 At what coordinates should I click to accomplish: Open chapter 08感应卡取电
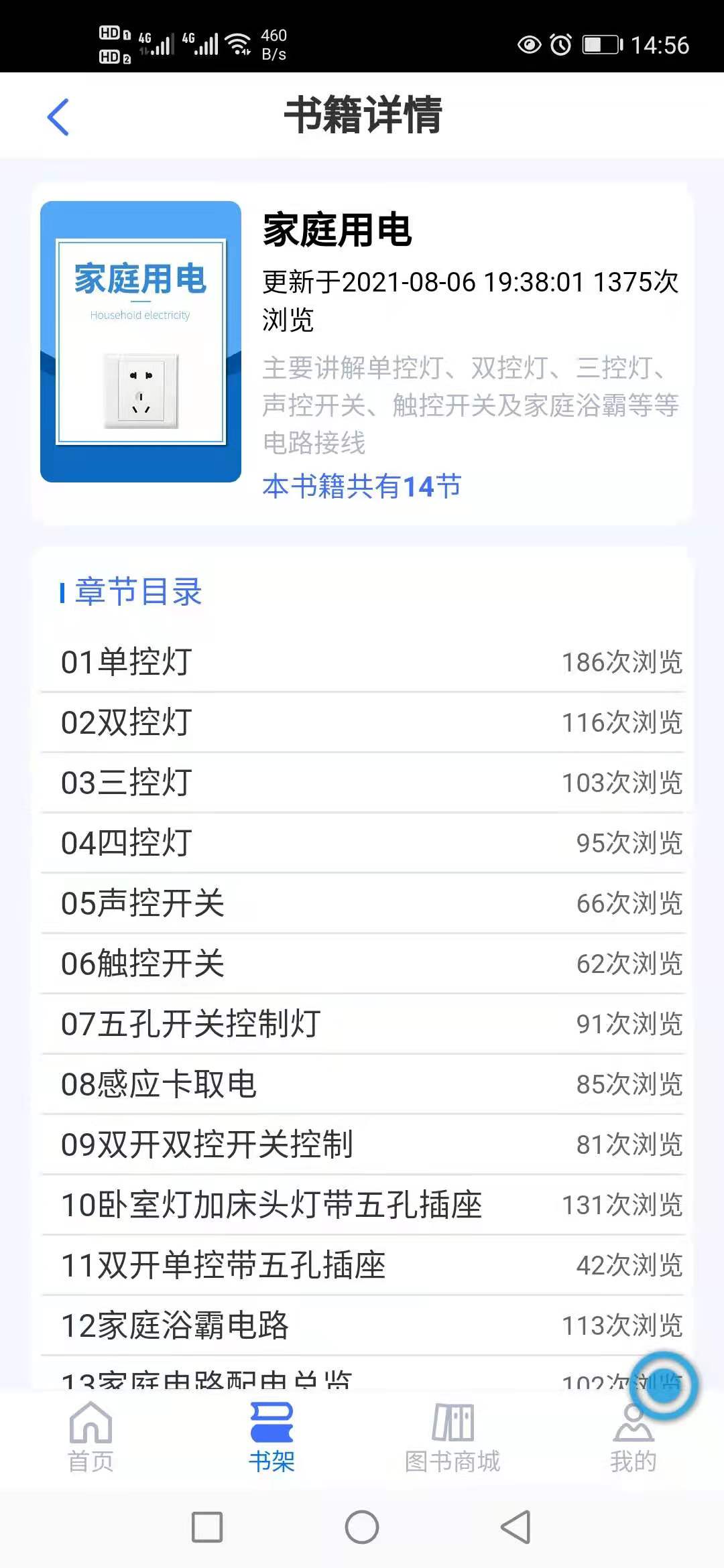coord(362,1084)
